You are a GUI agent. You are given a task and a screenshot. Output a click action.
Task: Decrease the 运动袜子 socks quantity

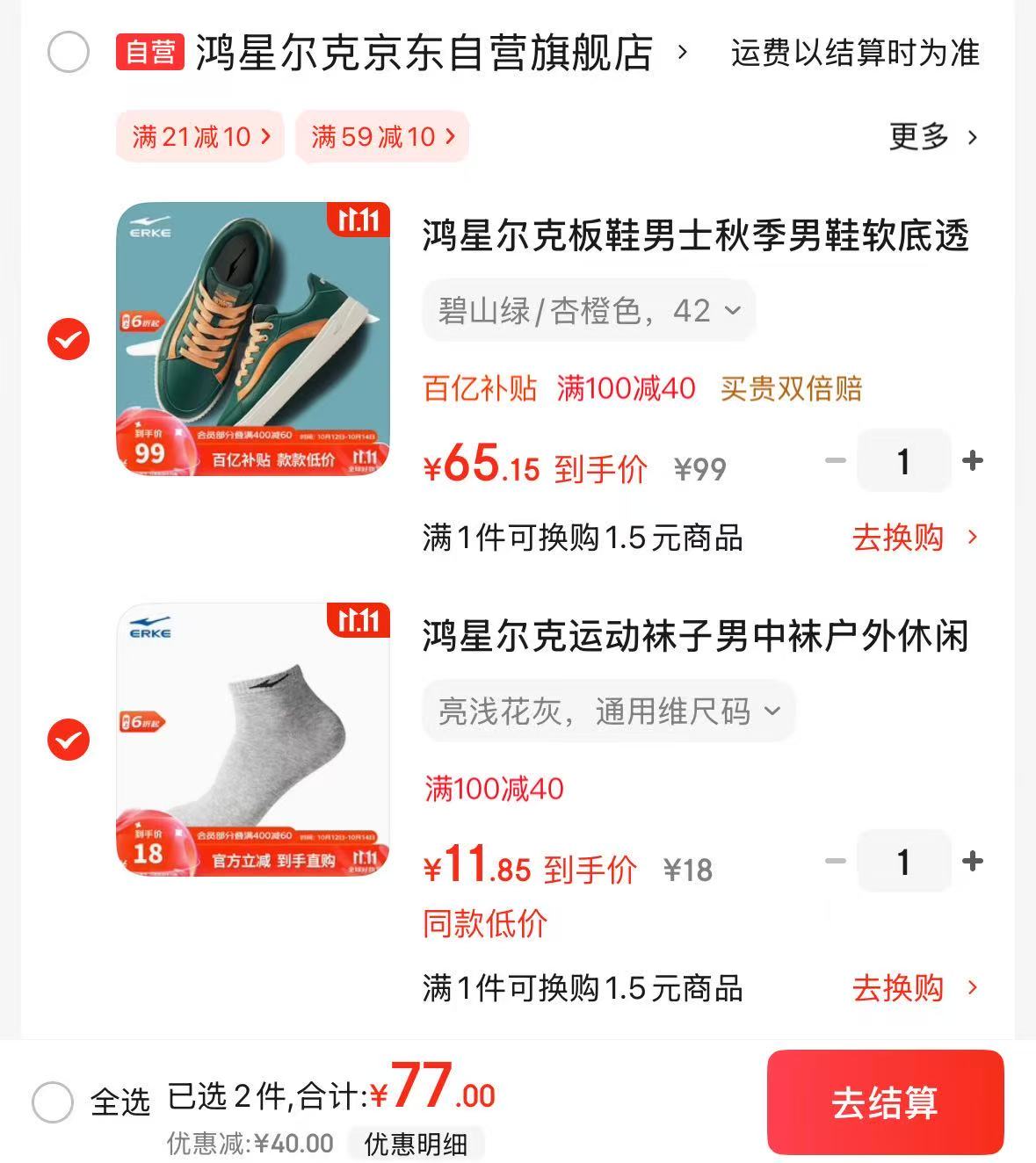pos(836,862)
